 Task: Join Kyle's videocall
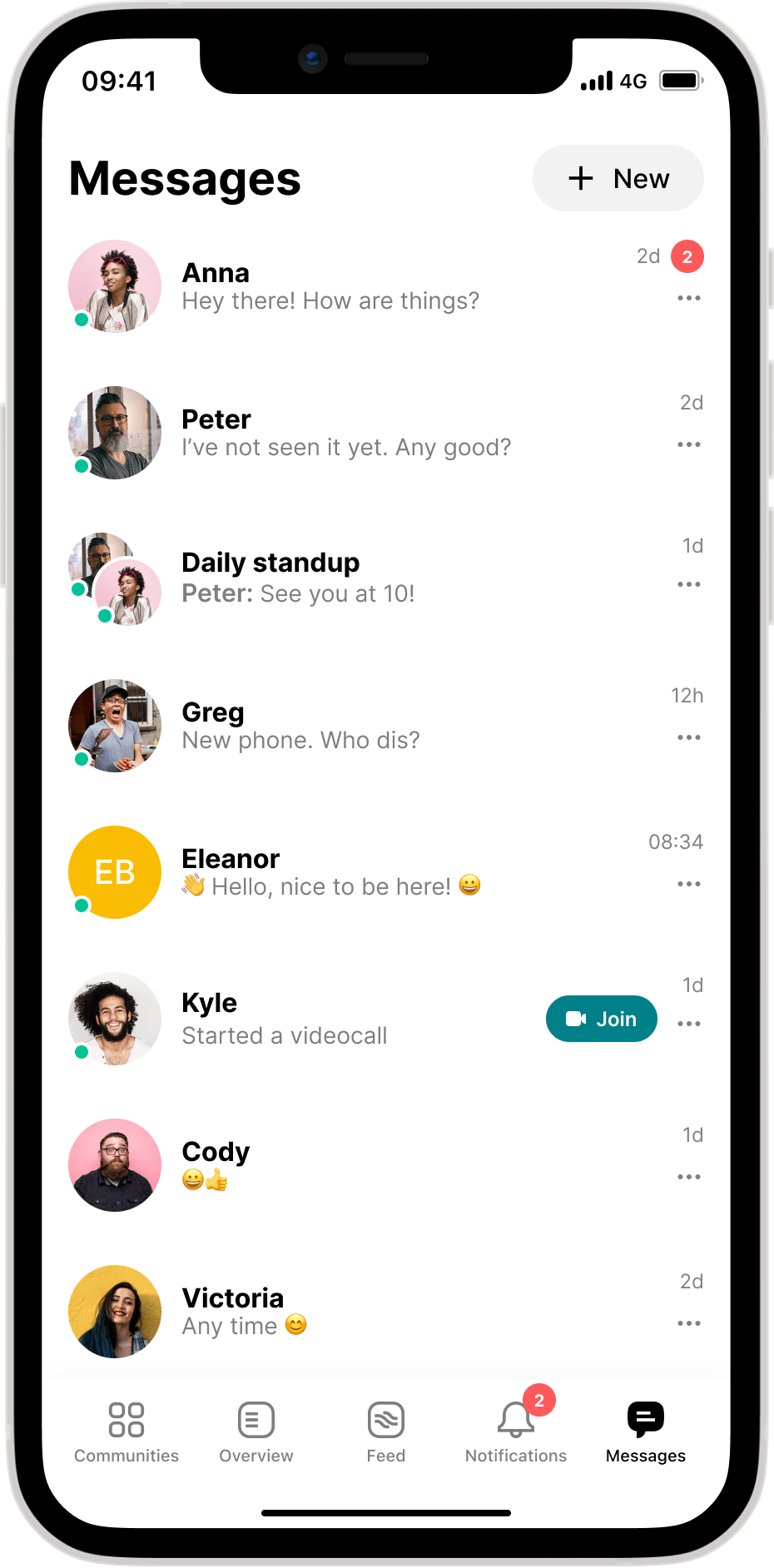click(x=601, y=1019)
